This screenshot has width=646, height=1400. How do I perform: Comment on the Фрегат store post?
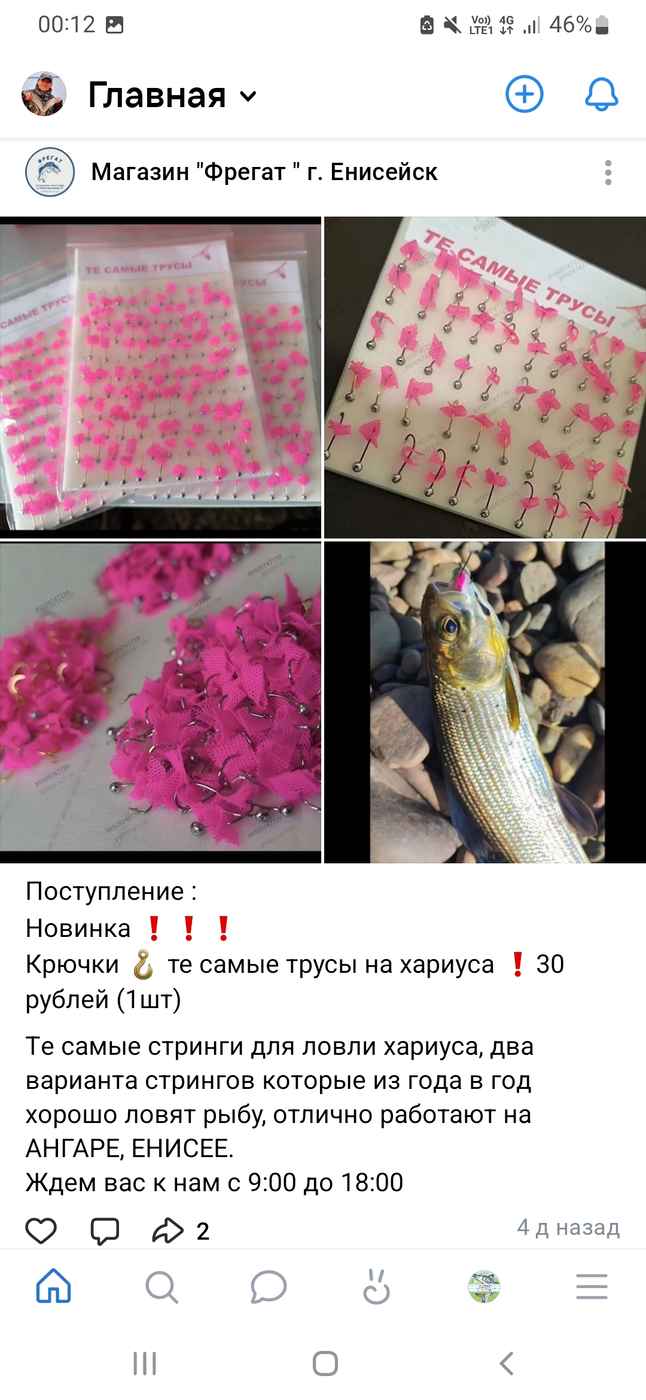click(x=104, y=1230)
